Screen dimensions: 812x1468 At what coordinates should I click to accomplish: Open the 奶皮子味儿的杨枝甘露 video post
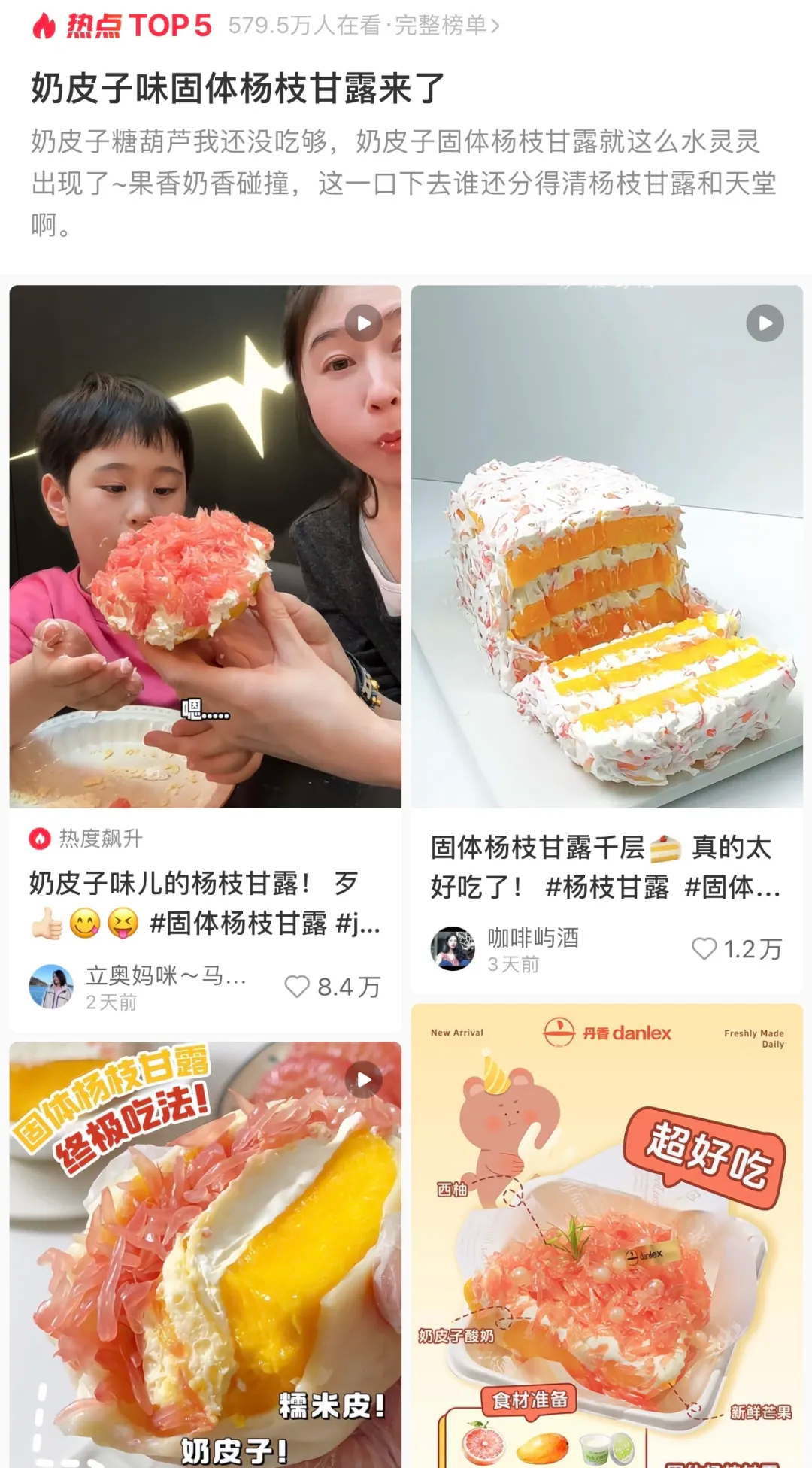click(x=205, y=547)
